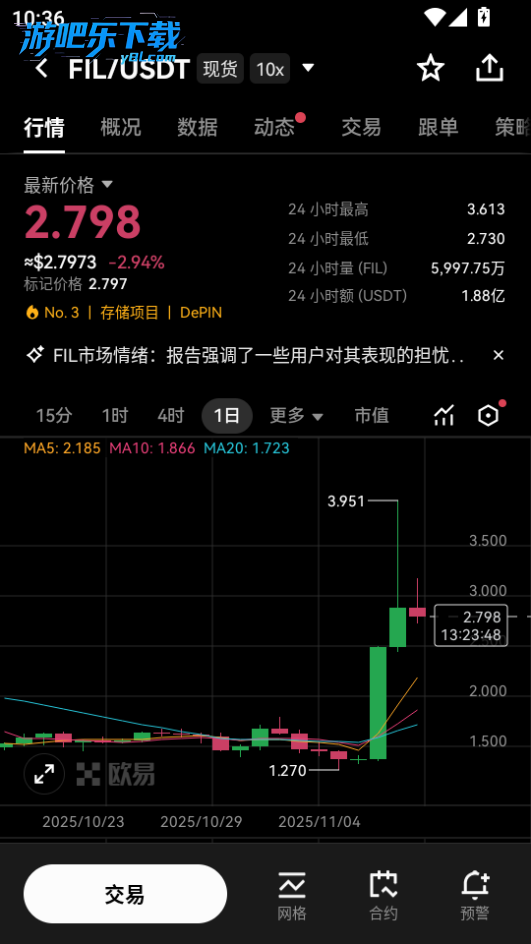Image resolution: width=531 pixels, height=944 pixels.
Task: Share this FIL/USDT page
Action: (489, 68)
